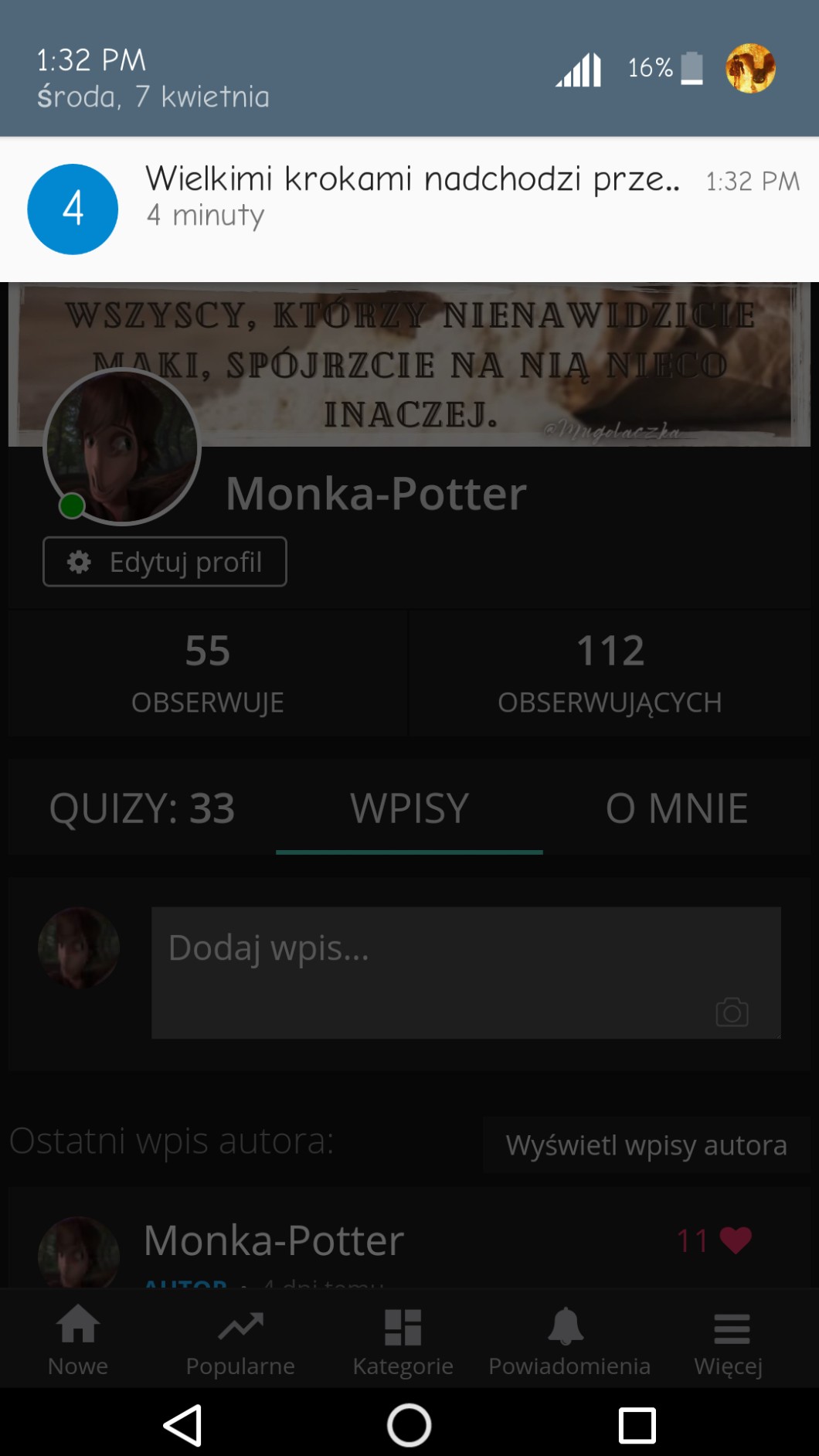Select the Wpisy tab
Viewport: 819px width, 1456px height.
point(409,808)
